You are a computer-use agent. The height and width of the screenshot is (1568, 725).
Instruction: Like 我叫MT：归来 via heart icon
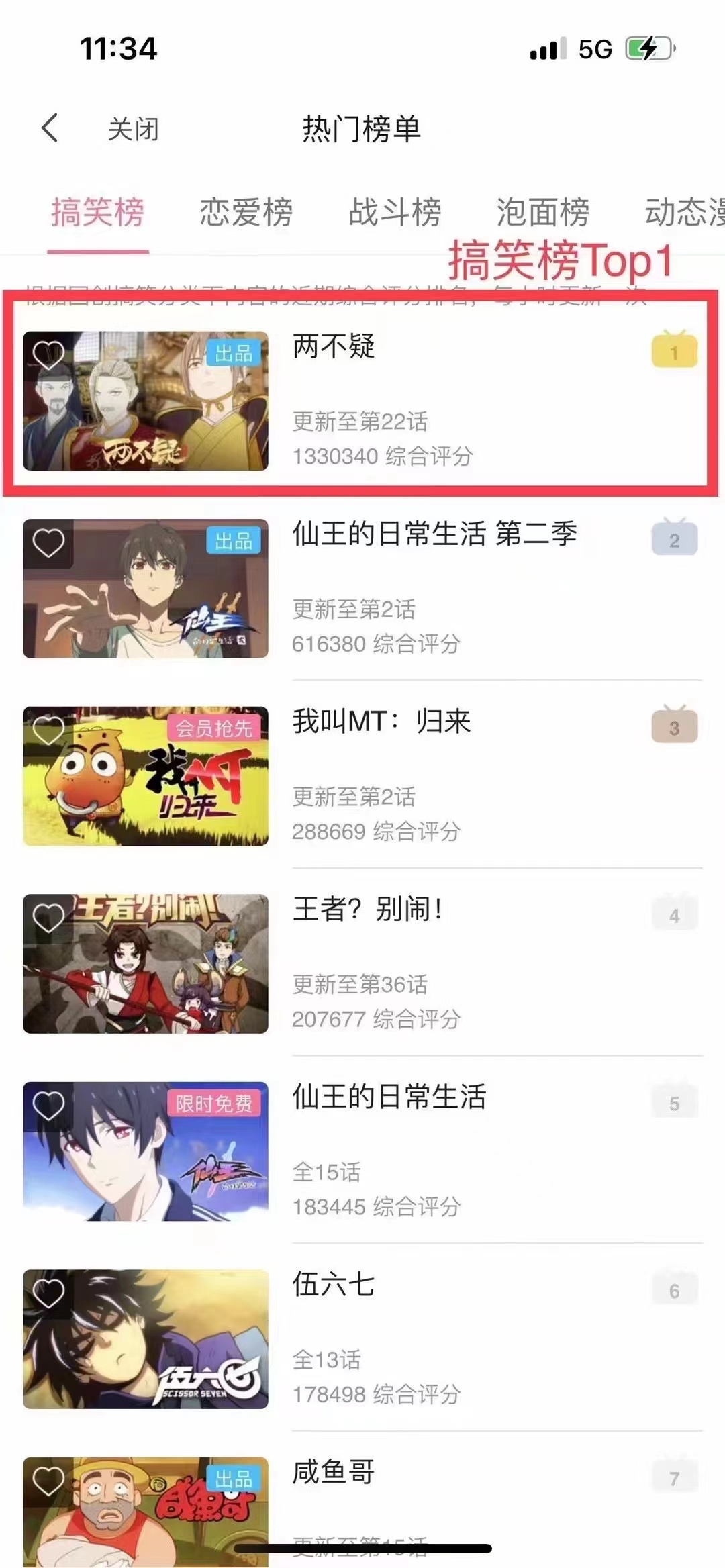[x=48, y=730]
